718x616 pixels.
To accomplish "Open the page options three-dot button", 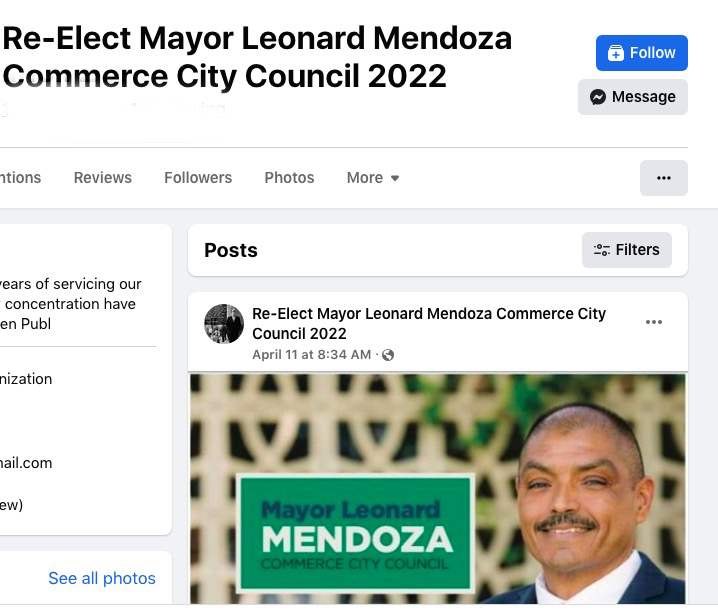I will coord(663,178).
